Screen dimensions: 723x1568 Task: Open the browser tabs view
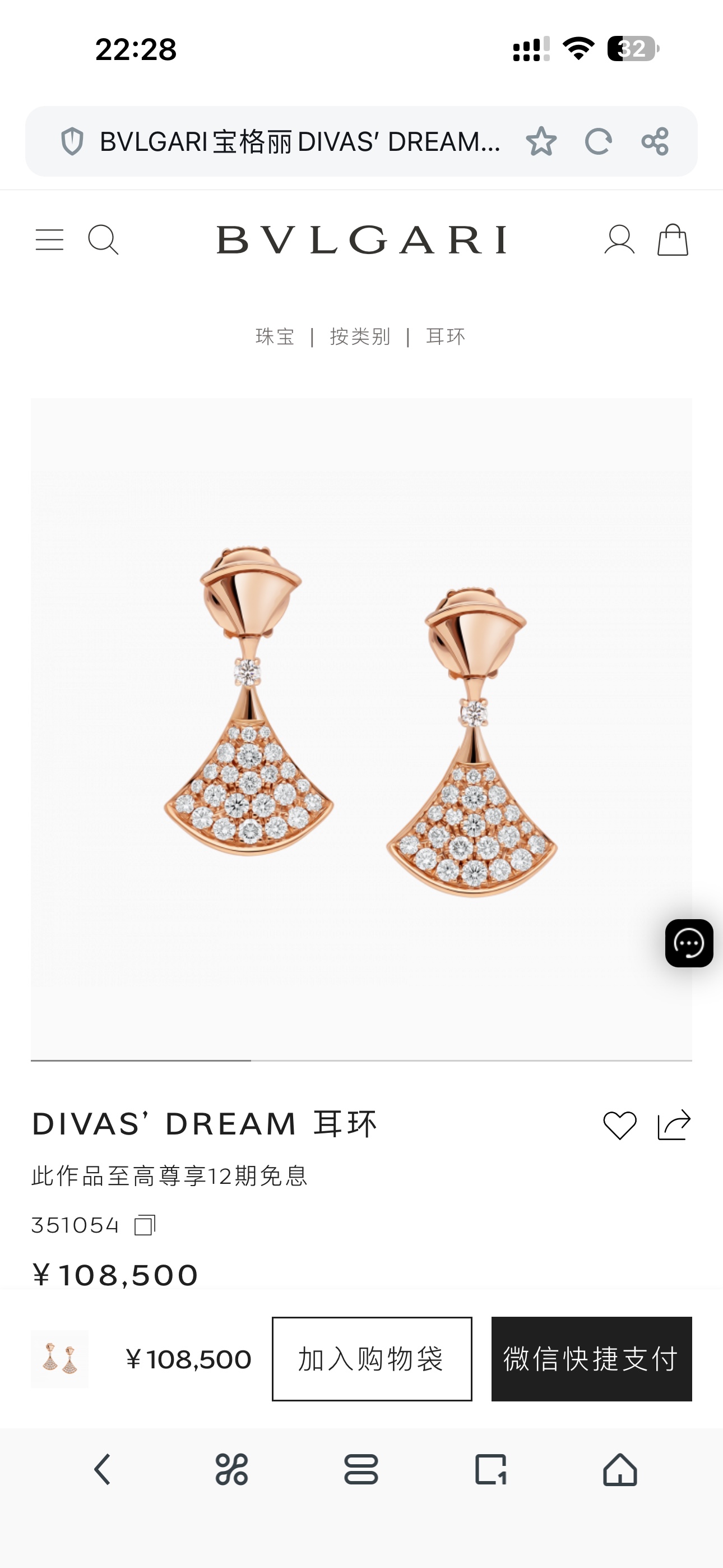[x=490, y=1470]
